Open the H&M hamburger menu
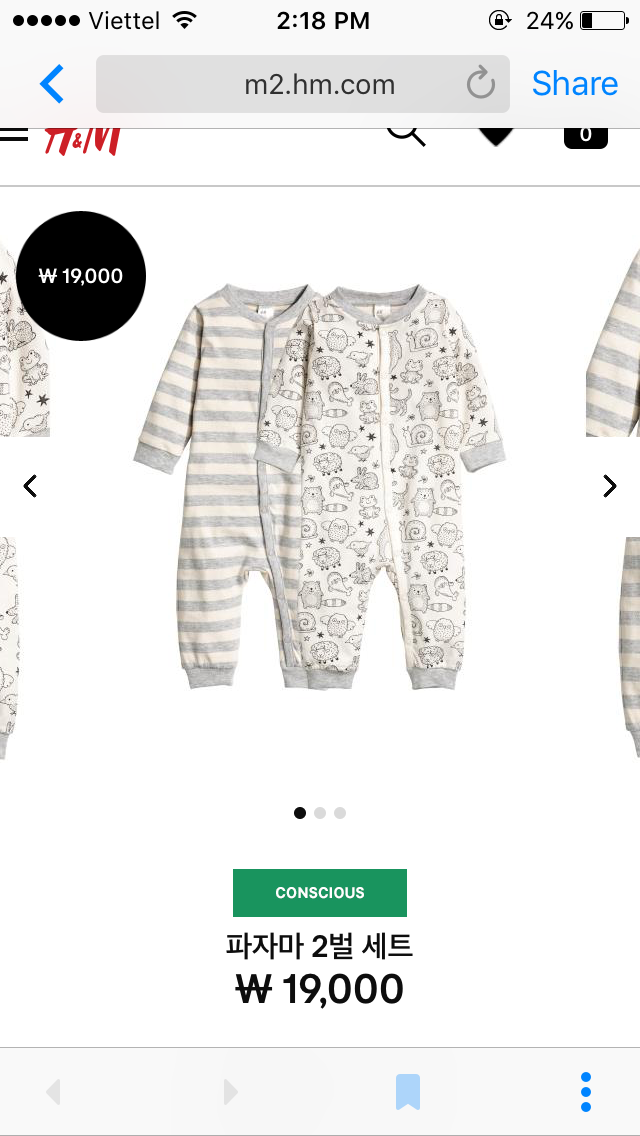Screen dimensions: 640x1136 [14, 134]
